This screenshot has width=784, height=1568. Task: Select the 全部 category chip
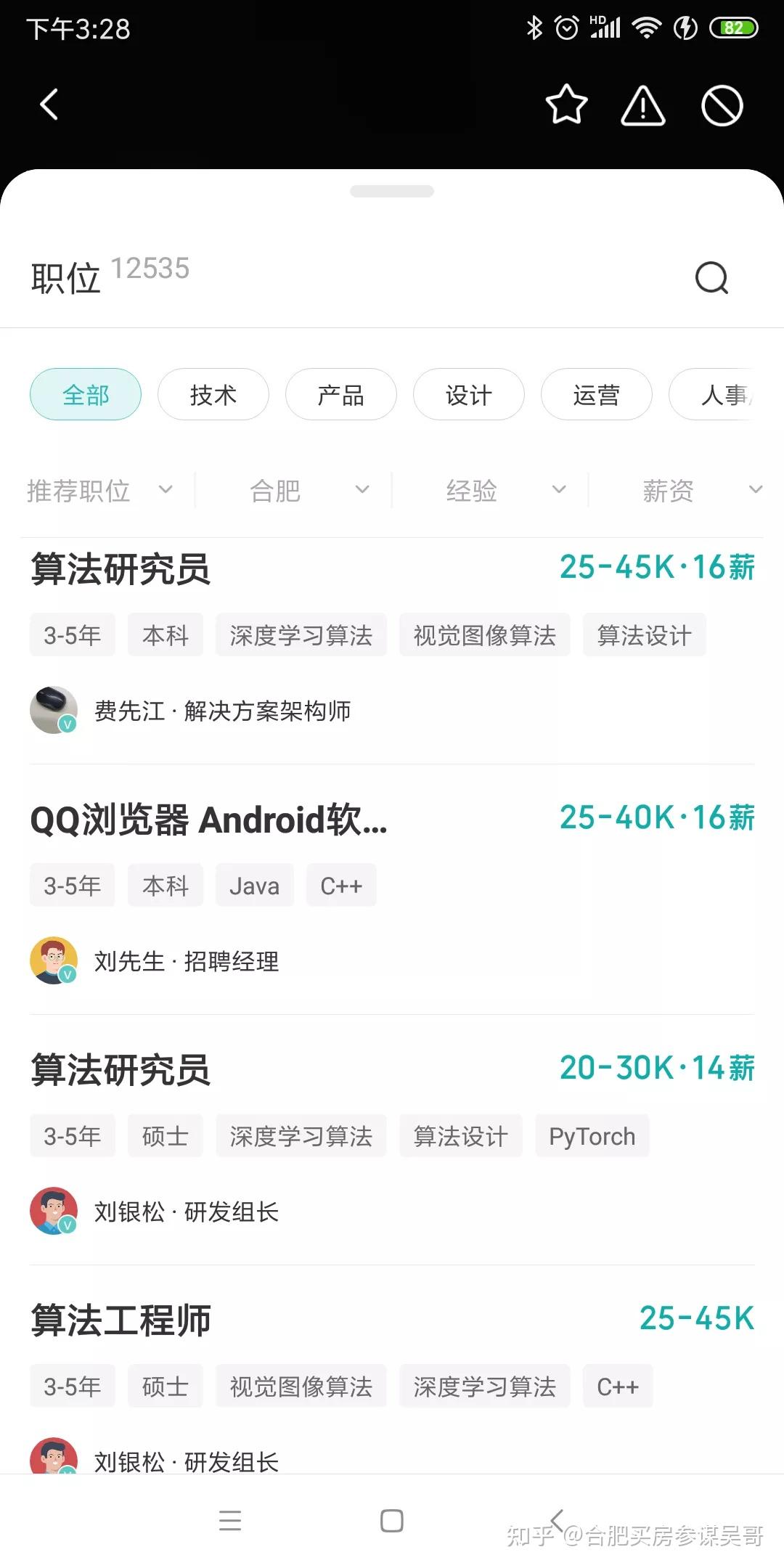[x=86, y=395]
